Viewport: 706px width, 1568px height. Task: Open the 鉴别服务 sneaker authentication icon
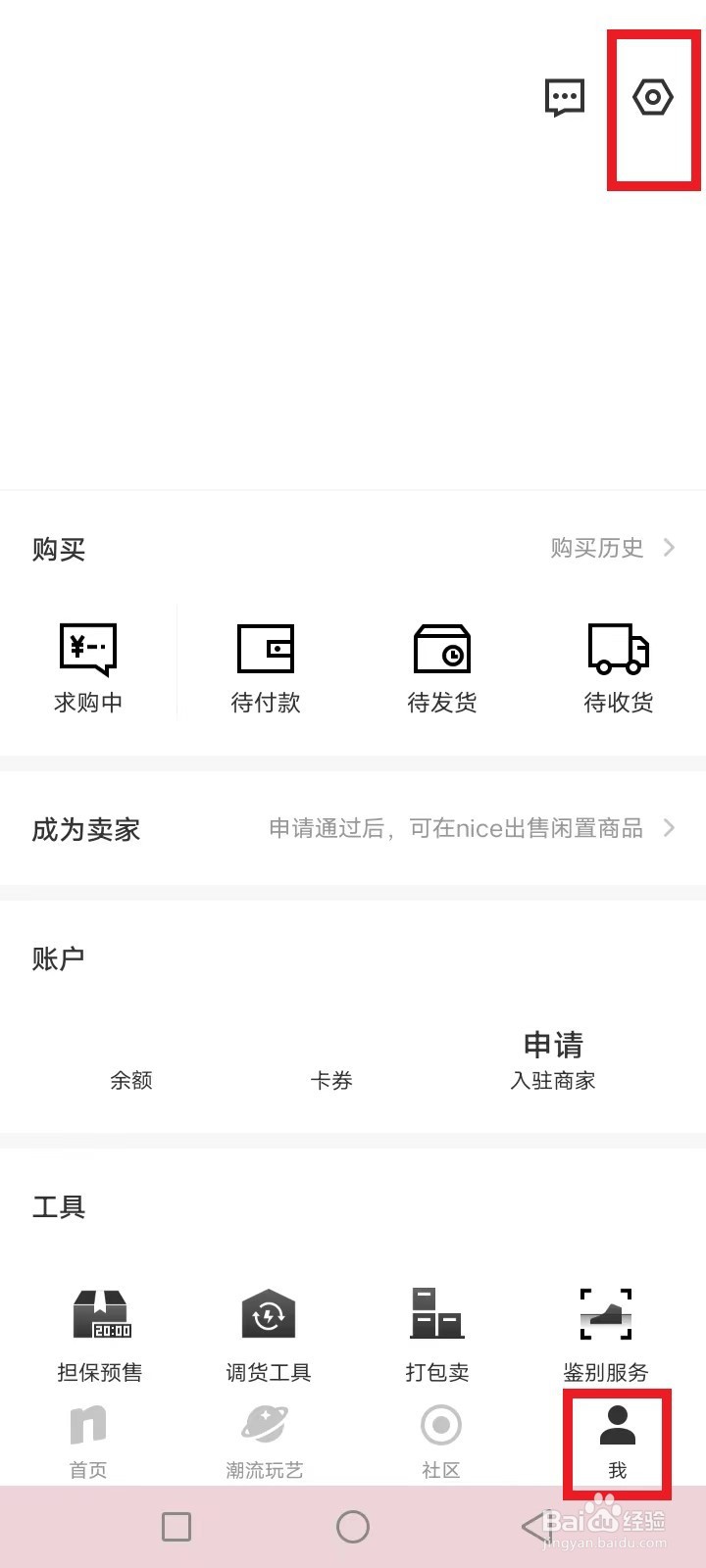(x=605, y=1314)
